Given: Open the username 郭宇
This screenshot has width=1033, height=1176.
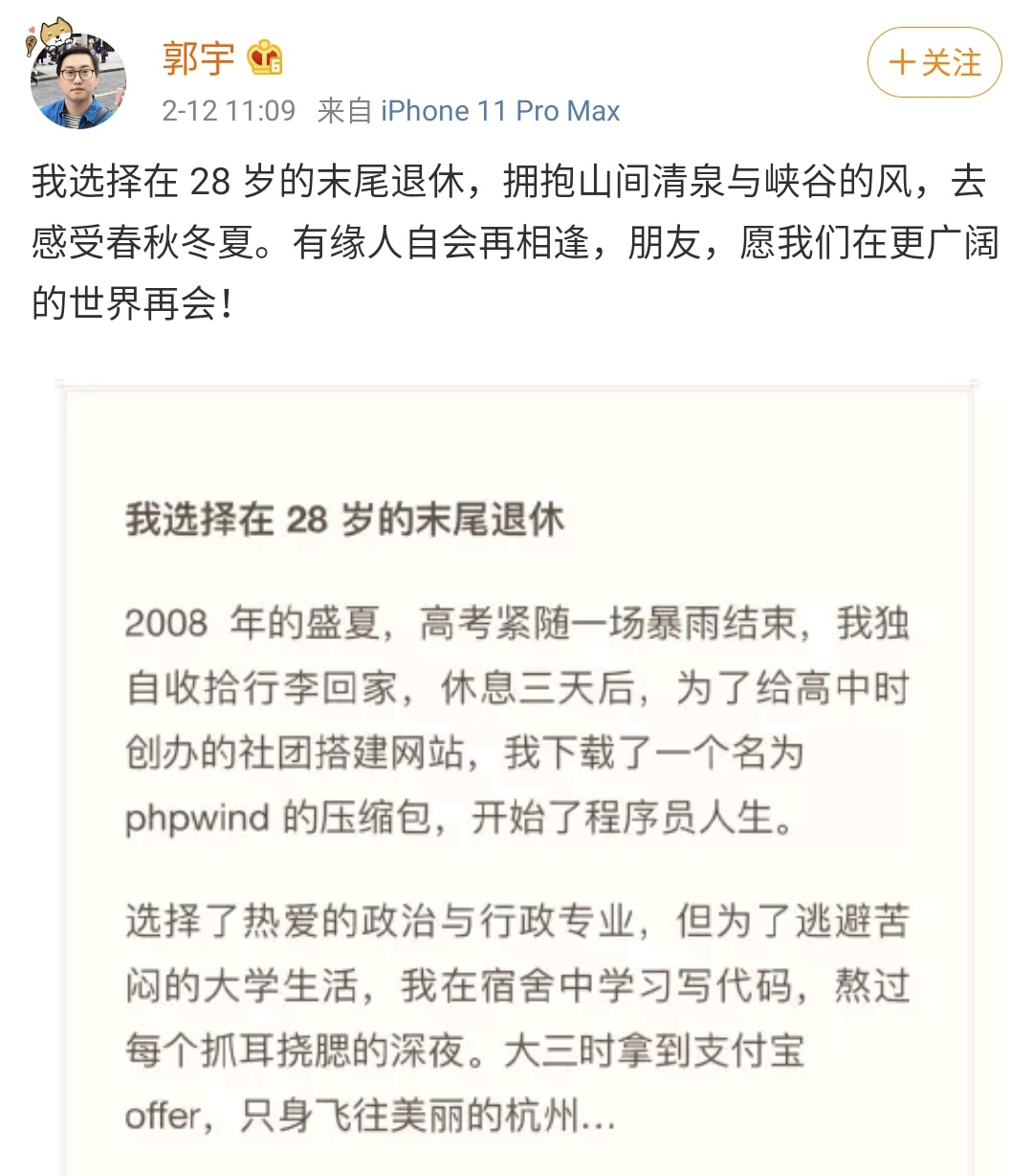Looking at the screenshot, I should pyautogui.click(x=198, y=58).
